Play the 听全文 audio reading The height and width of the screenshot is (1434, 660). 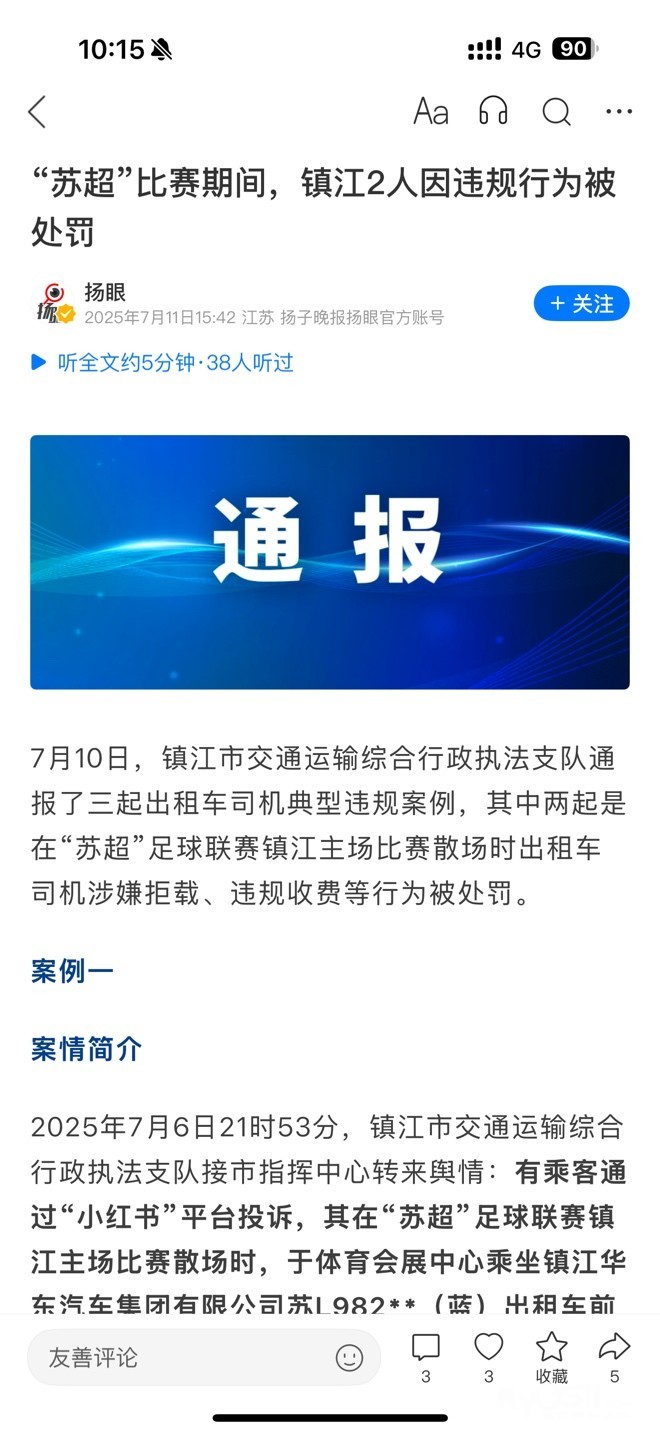point(162,362)
